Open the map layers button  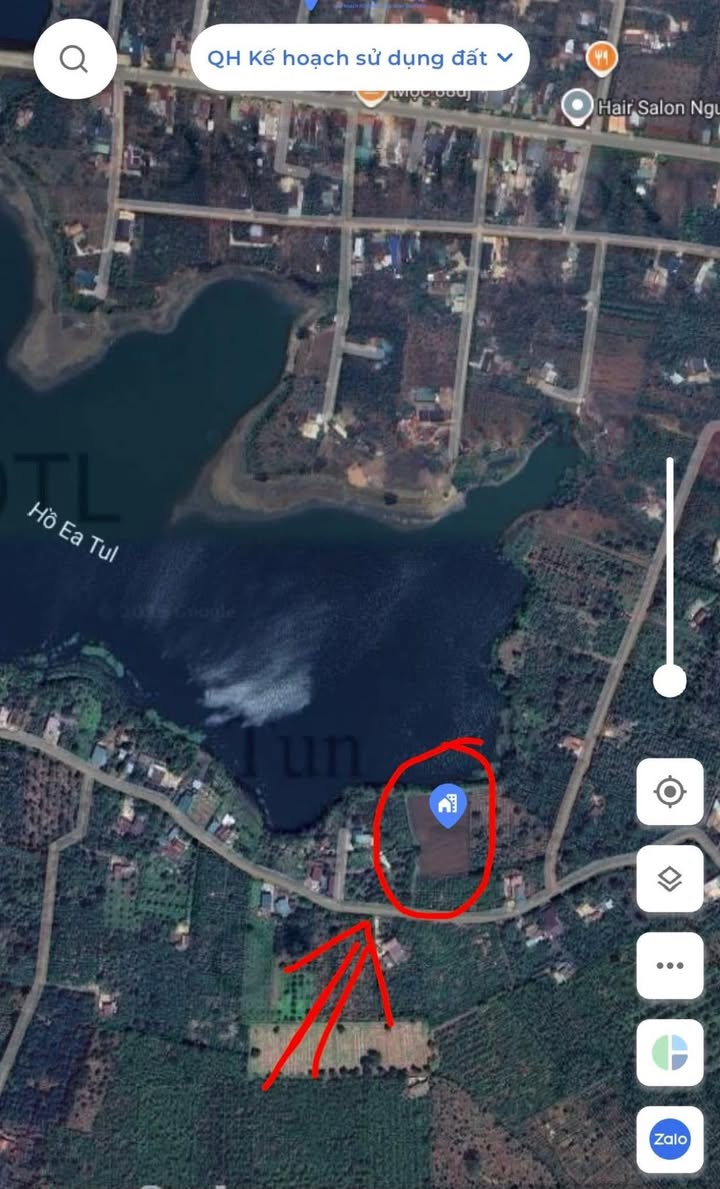coord(670,879)
